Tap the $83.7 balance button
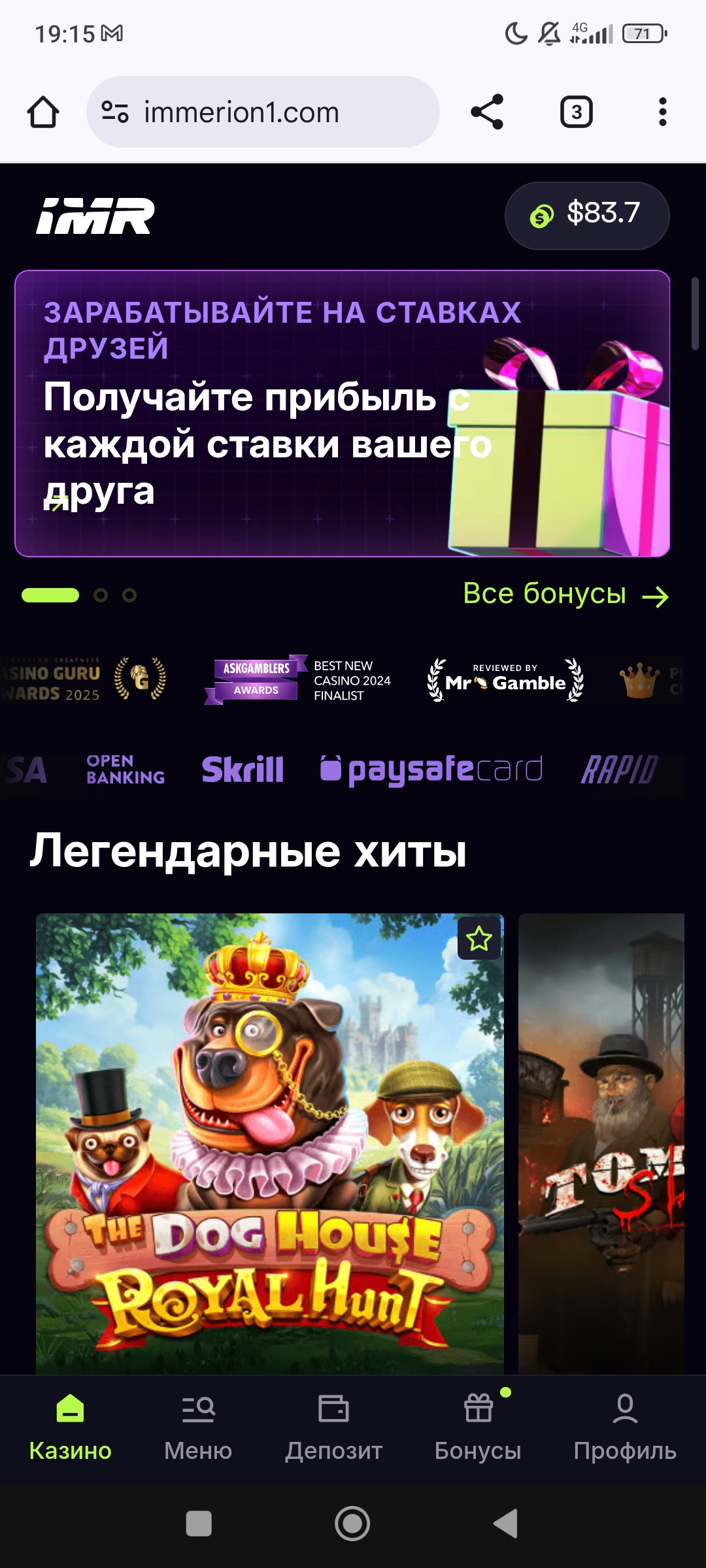Viewport: 706px width, 1568px height. [586, 215]
